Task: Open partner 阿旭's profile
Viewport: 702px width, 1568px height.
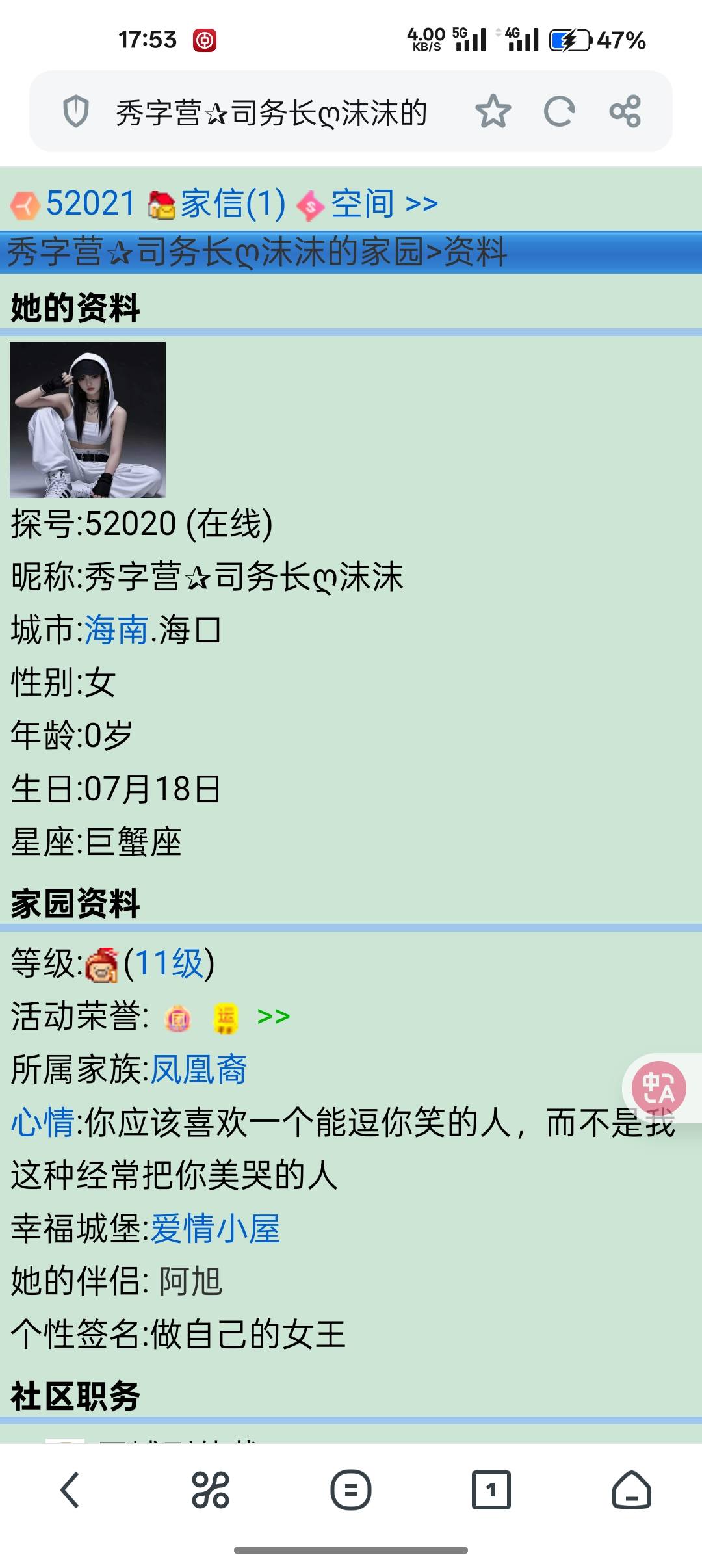Action: tap(191, 1281)
